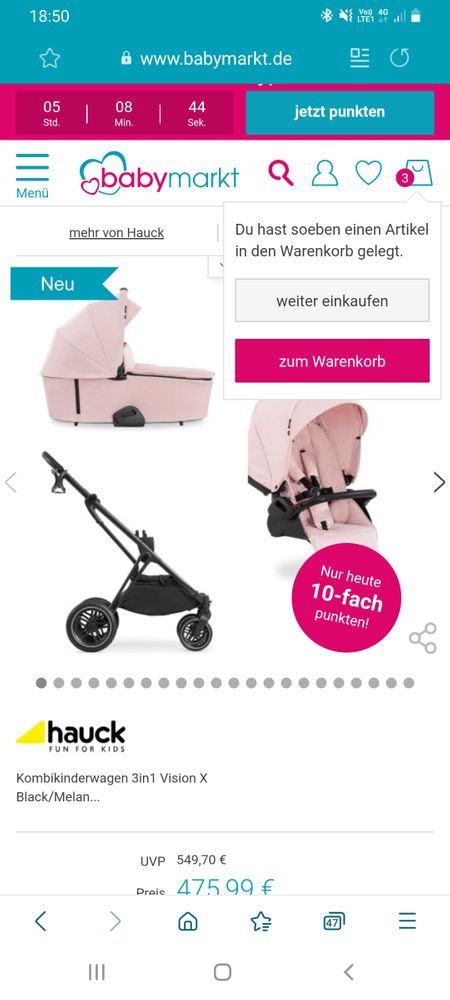Open the browser hamburger menu
This screenshot has width=450, height=1000.
pos(407,921)
